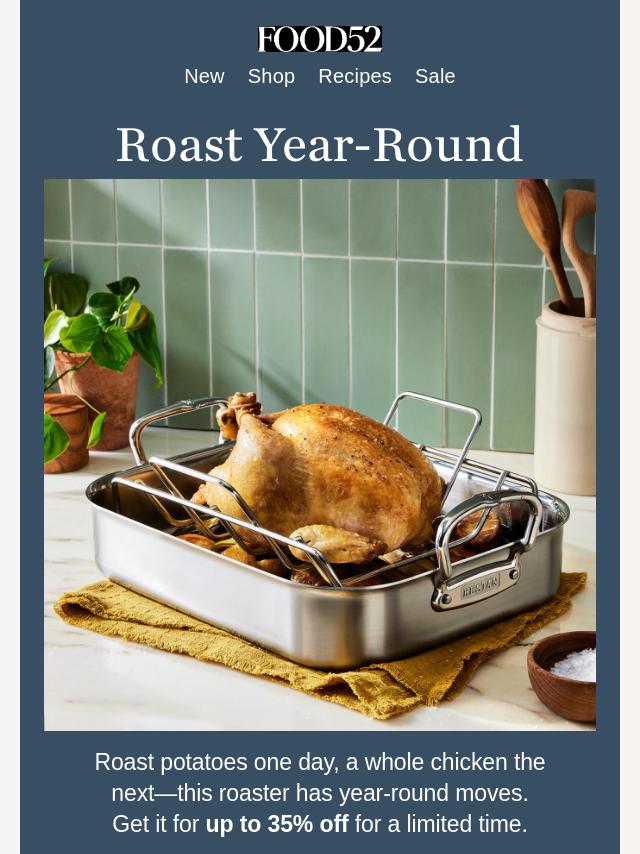Open the New link
Screen dimensions: 640x854
204,76
